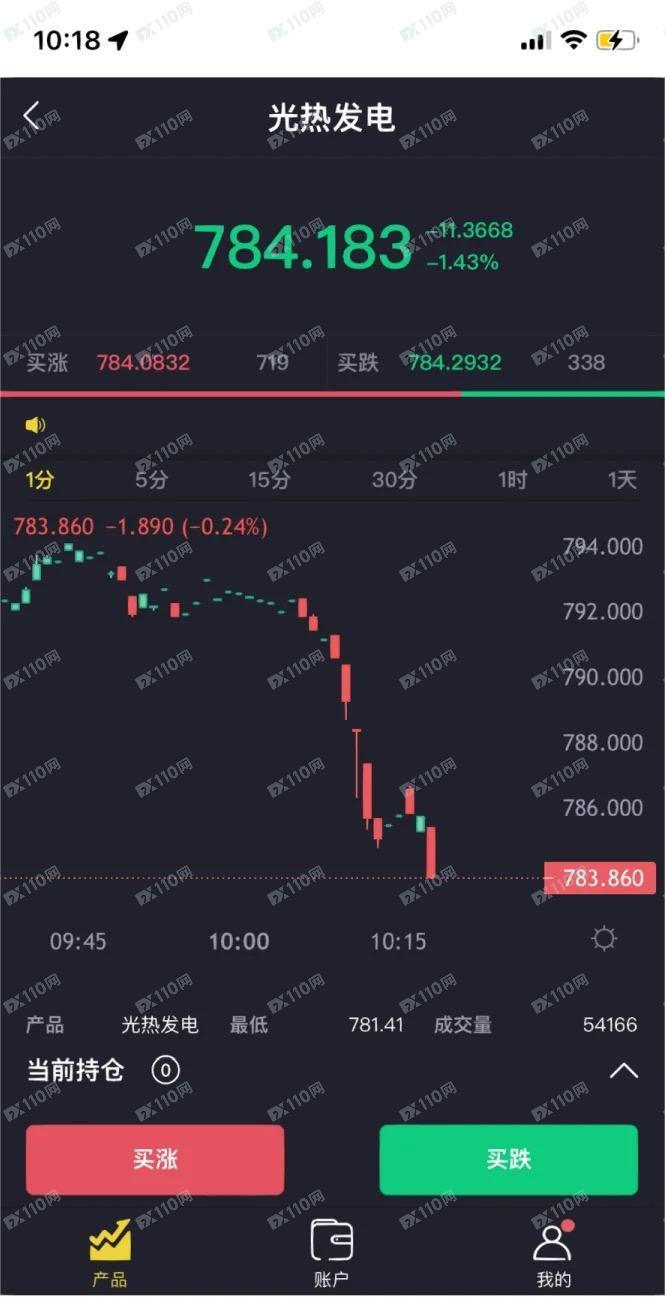Select the 1分 chart interval

pos(40,480)
